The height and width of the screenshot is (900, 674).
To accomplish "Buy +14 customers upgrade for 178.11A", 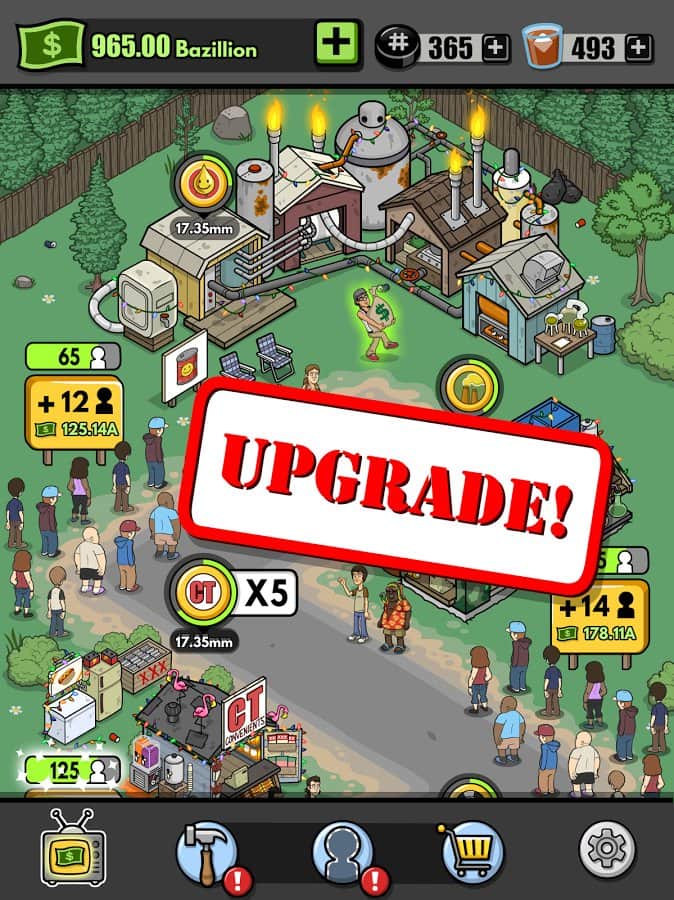I will (601, 616).
